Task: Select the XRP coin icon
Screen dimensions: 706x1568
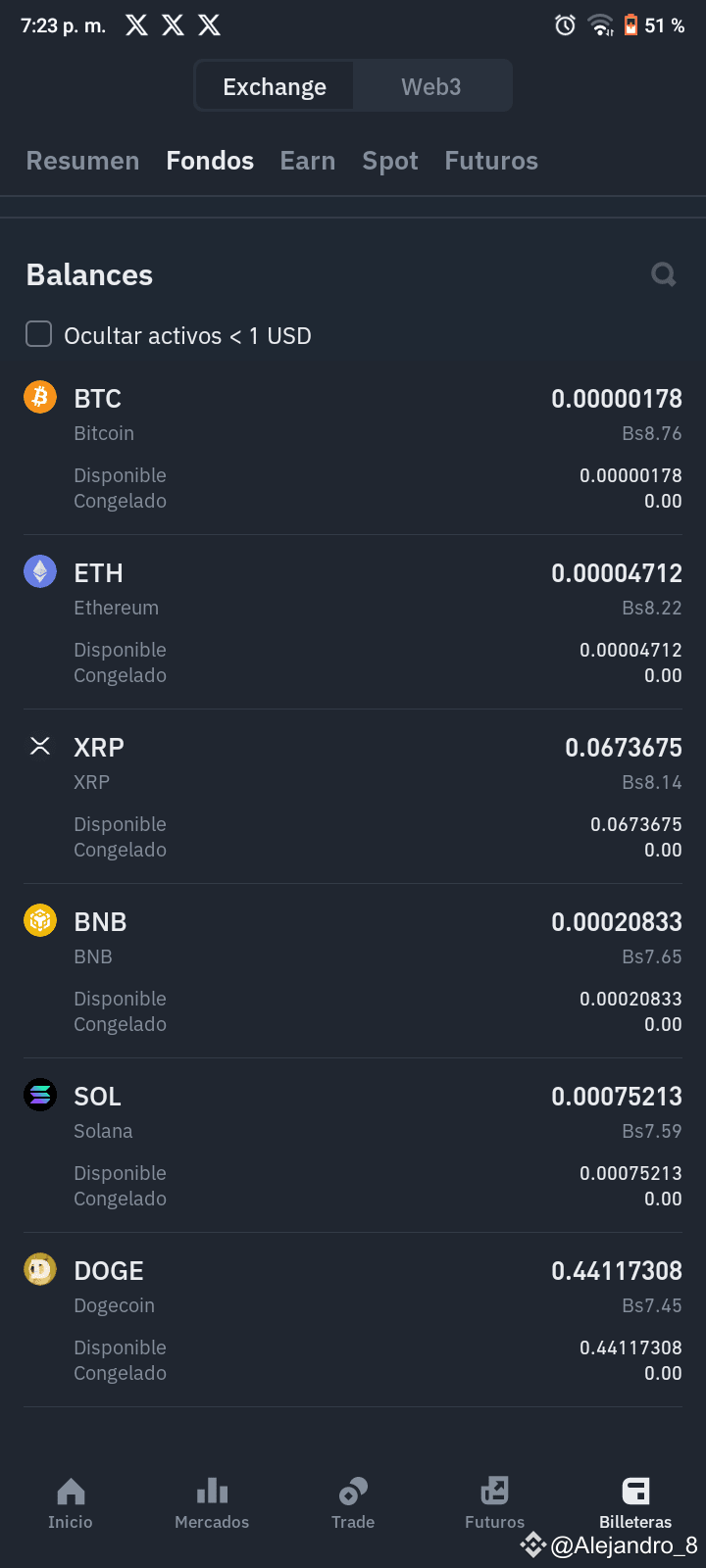Action: click(39, 746)
